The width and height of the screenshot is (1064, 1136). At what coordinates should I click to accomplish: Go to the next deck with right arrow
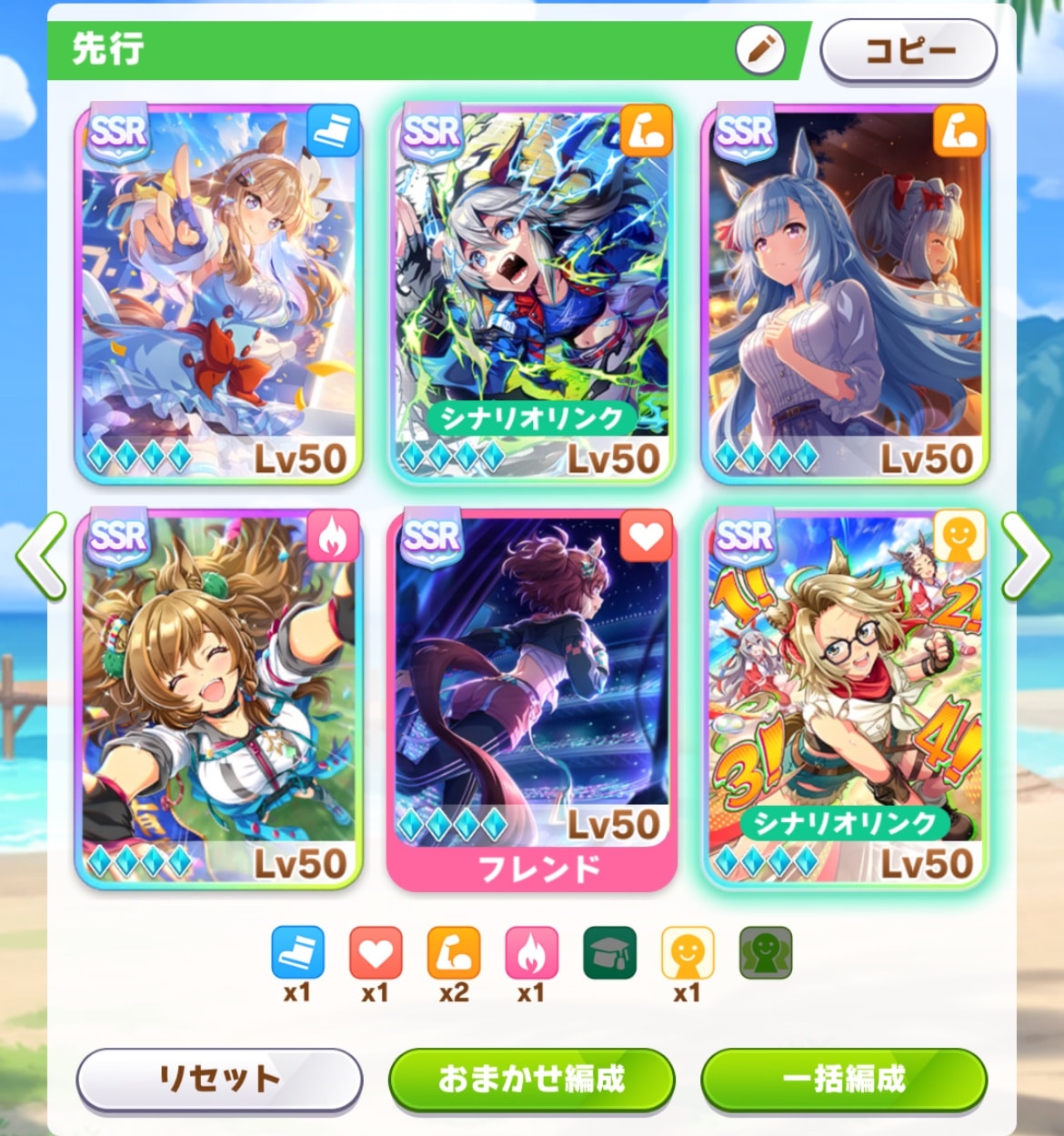click(1025, 556)
